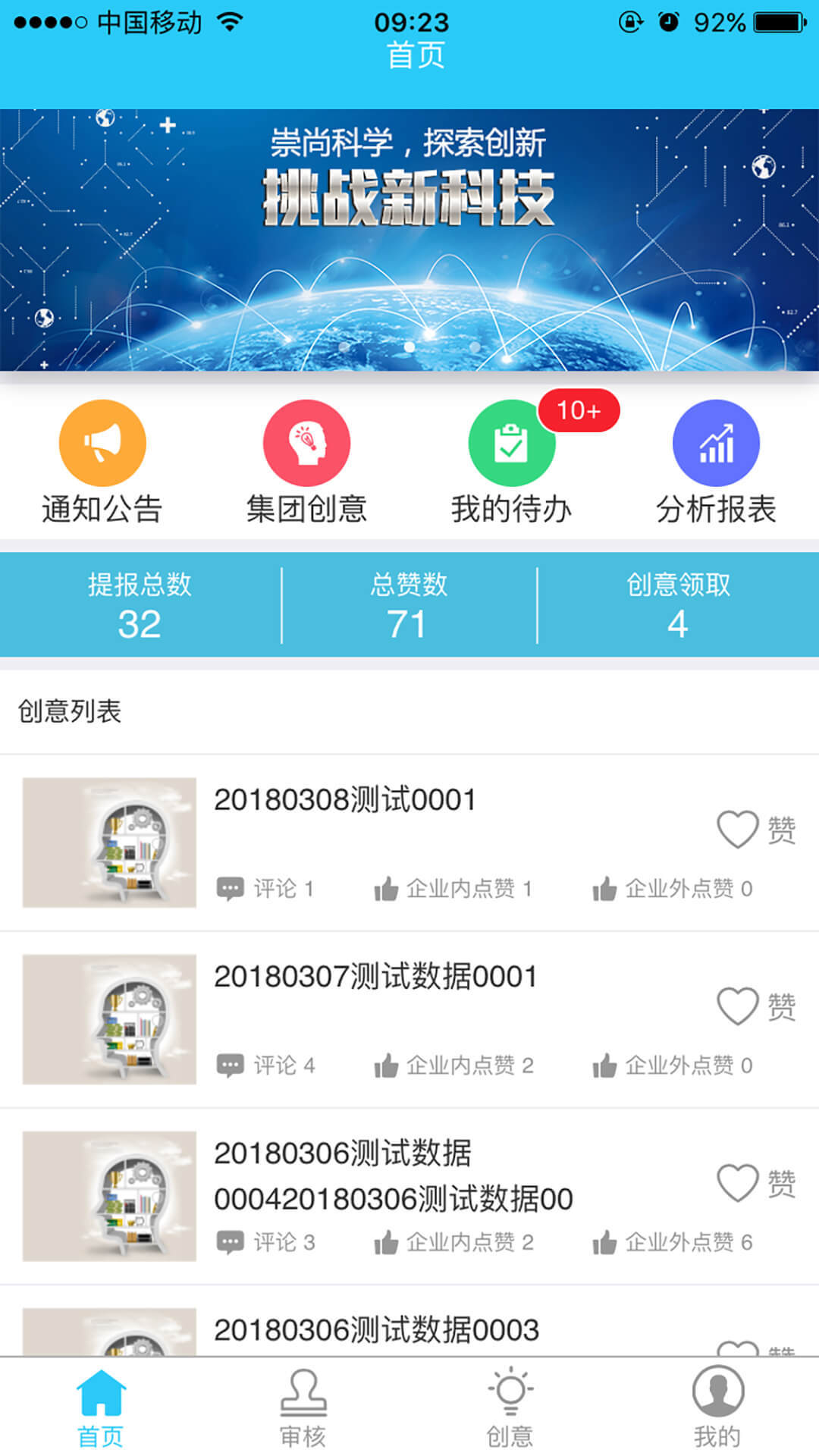Open 集团创意 group ideas icon
Image resolution: width=819 pixels, height=1456 pixels.
coord(306,442)
